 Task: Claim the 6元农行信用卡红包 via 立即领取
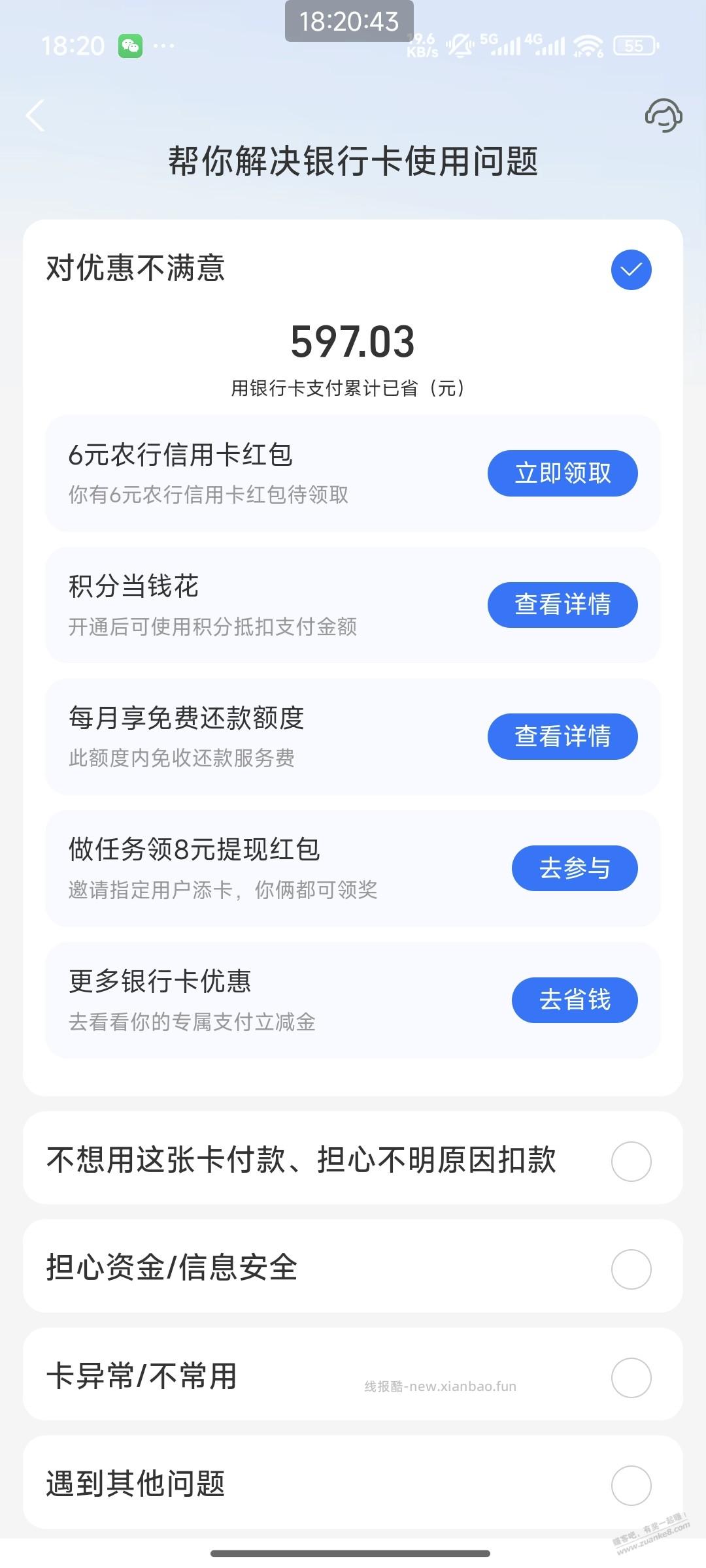tap(562, 473)
